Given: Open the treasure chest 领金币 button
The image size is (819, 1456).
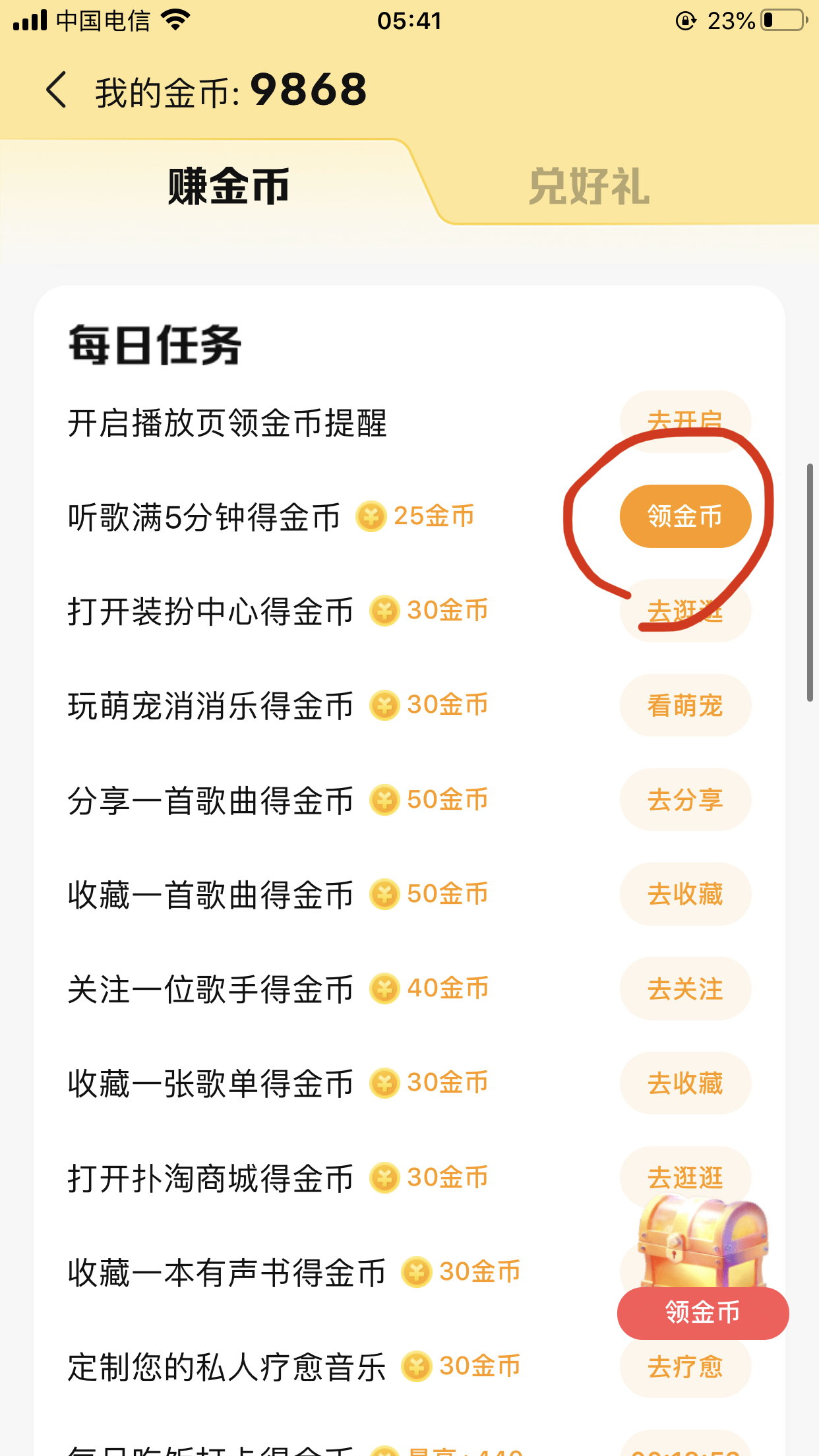Looking at the screenshot, I should pos(702,1312).
